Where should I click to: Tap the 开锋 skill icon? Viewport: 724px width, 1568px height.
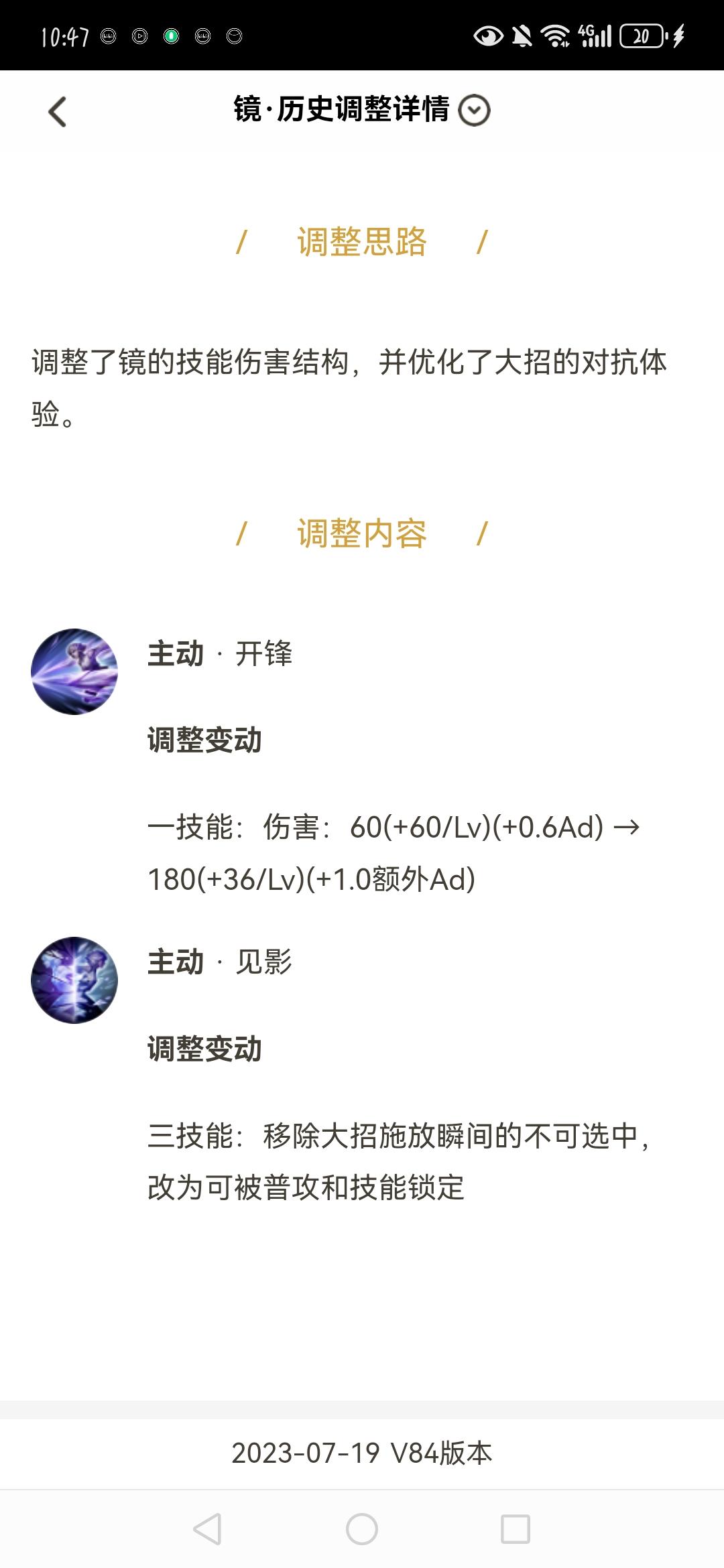[76, 672]
